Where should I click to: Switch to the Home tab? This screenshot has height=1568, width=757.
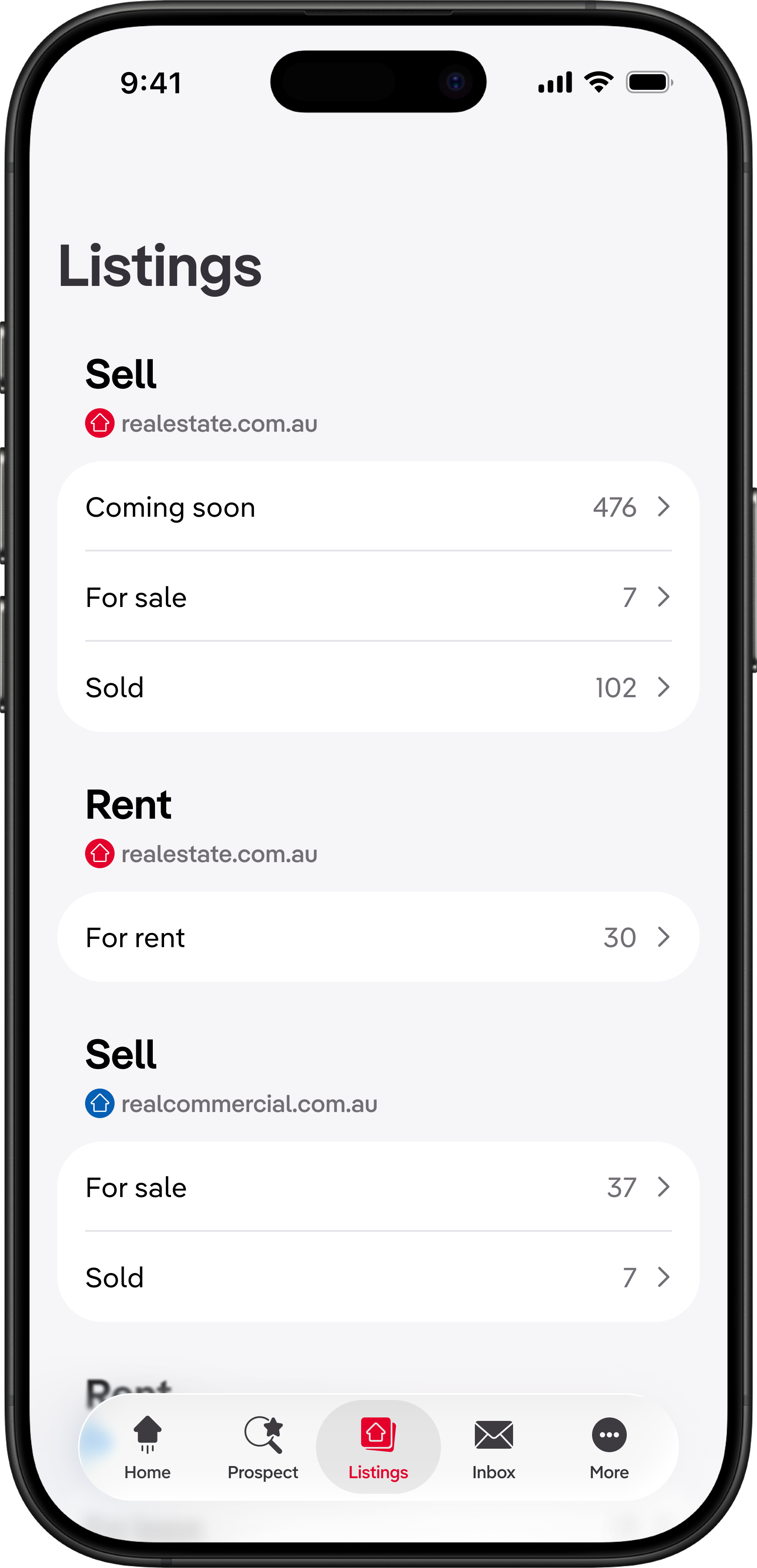point(148,1447)
